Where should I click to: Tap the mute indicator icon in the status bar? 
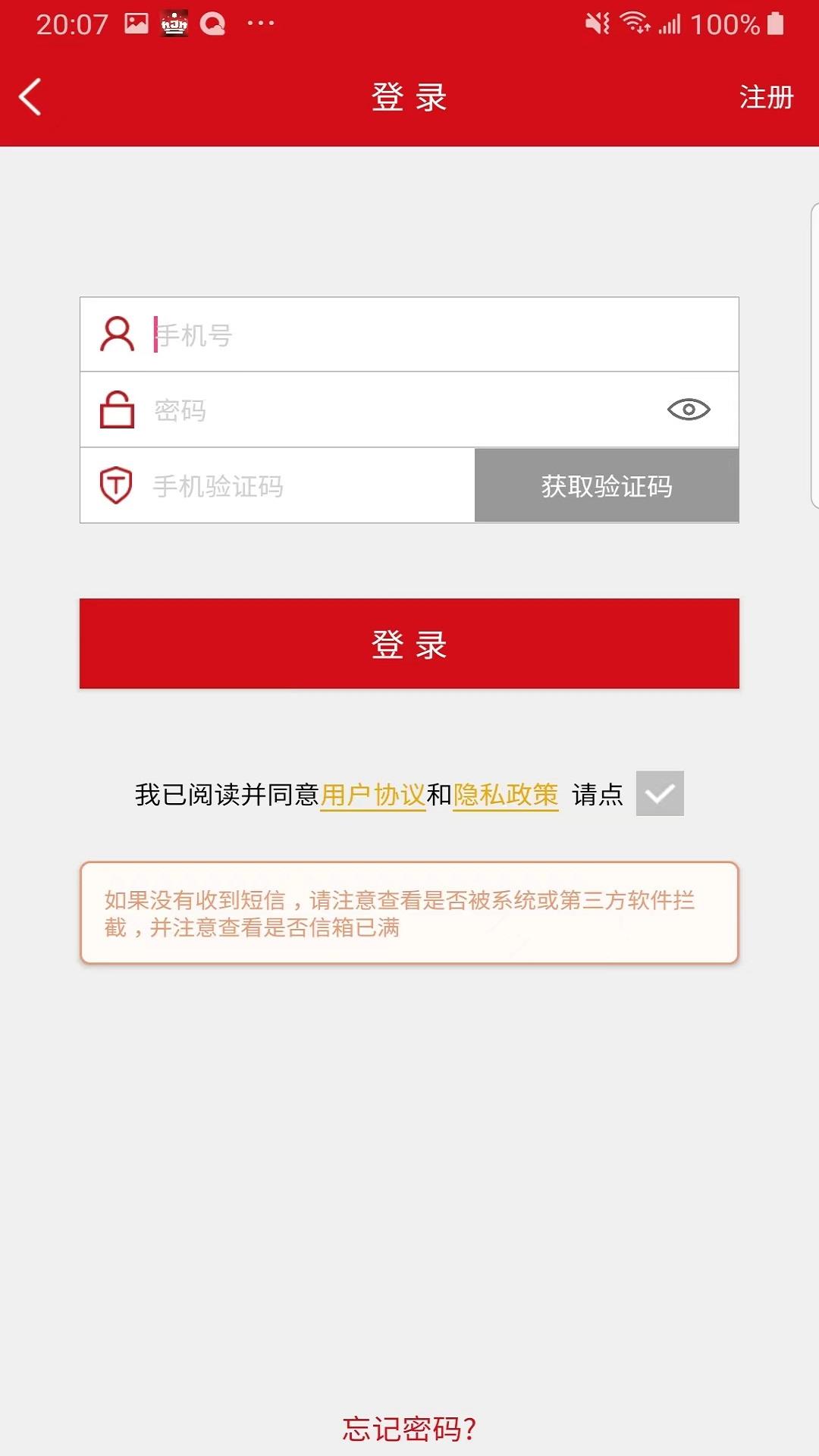pyautogui.click(x=594, y=22)
